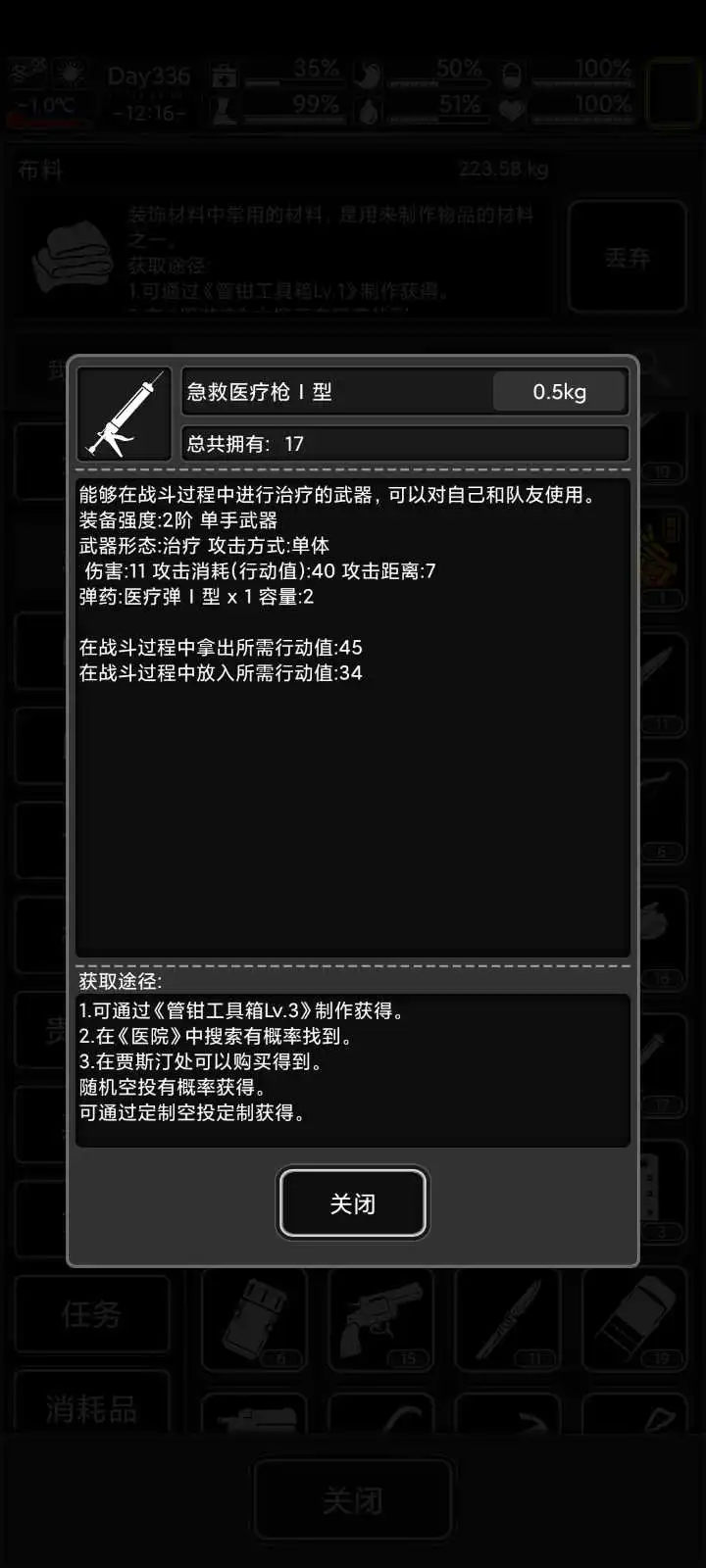Close the 急救医疗枪 item details dialog
The image size is (706, 1568).
pos(353,1202)
